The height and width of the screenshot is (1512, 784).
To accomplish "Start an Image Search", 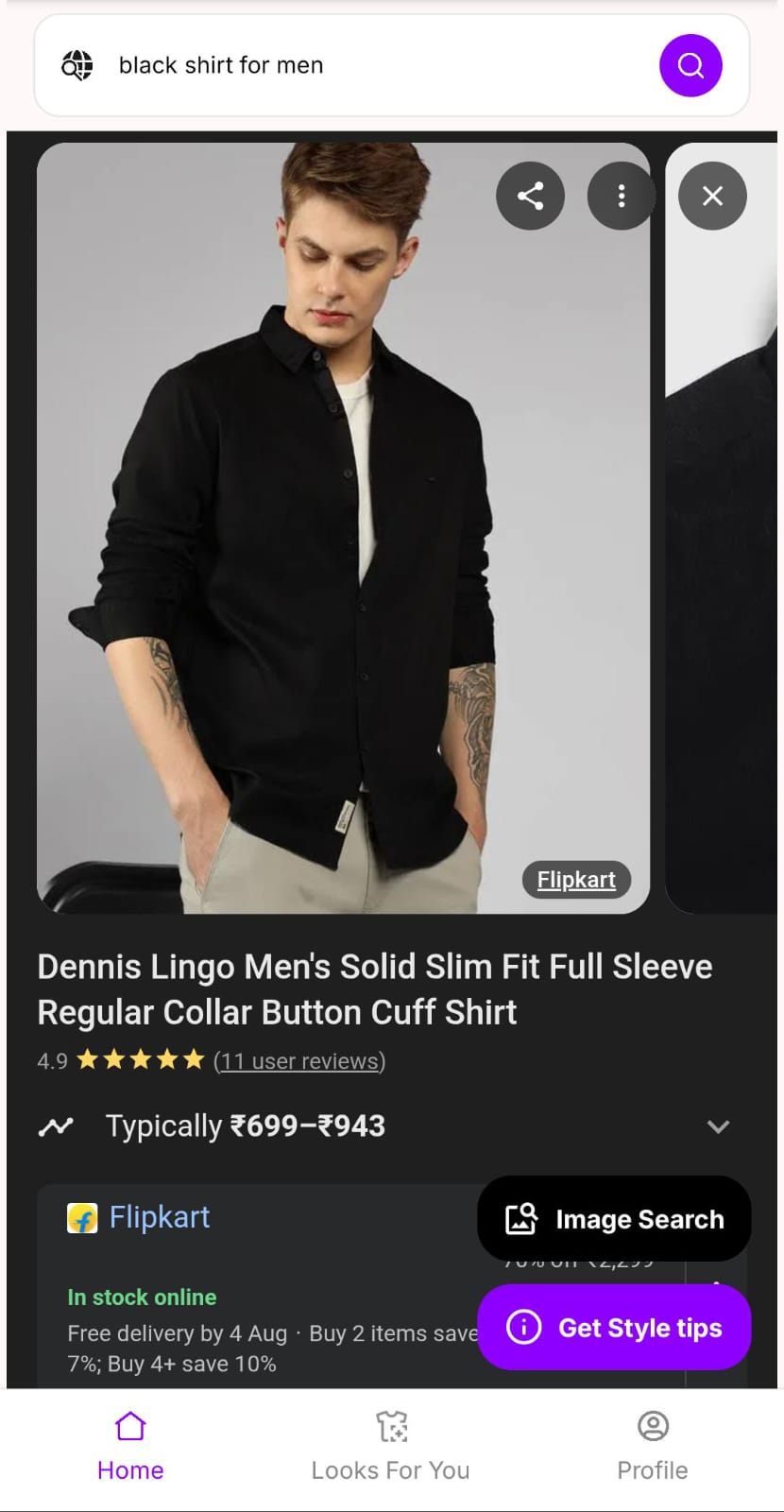I will pos(614,1219).
